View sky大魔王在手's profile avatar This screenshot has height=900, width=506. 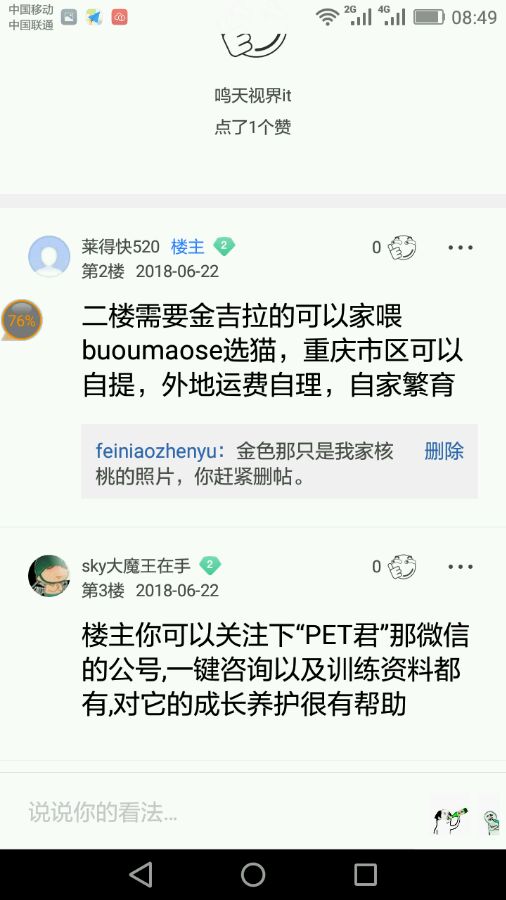pyautogui.click(x=49, y=576)
